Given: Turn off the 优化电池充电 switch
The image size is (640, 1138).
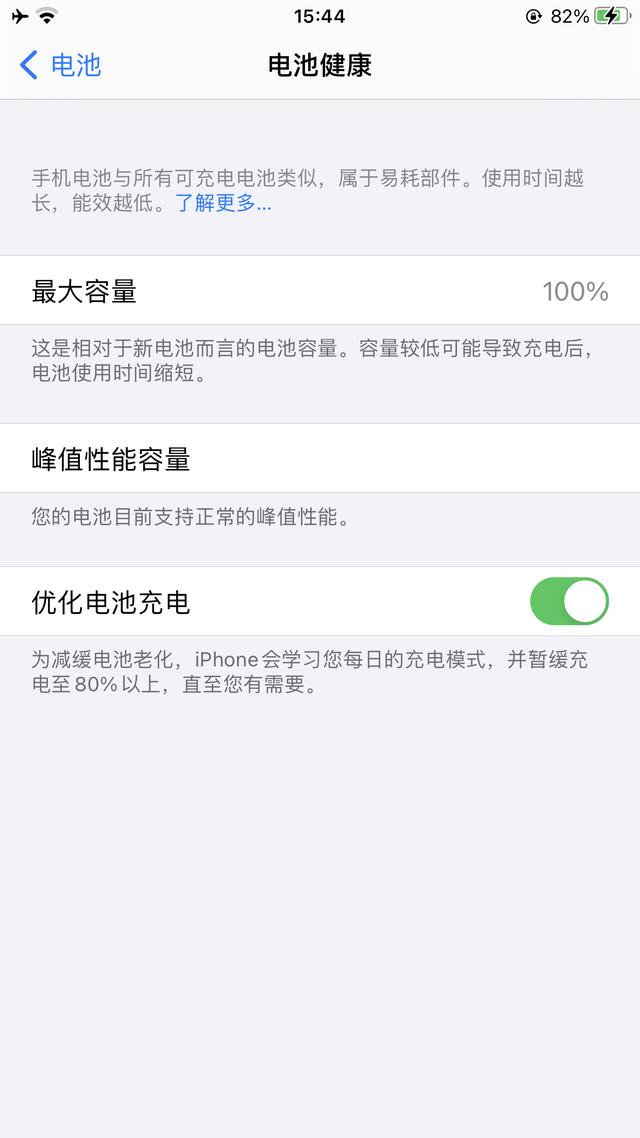Looking at the screenshot, I should (568, 601).
